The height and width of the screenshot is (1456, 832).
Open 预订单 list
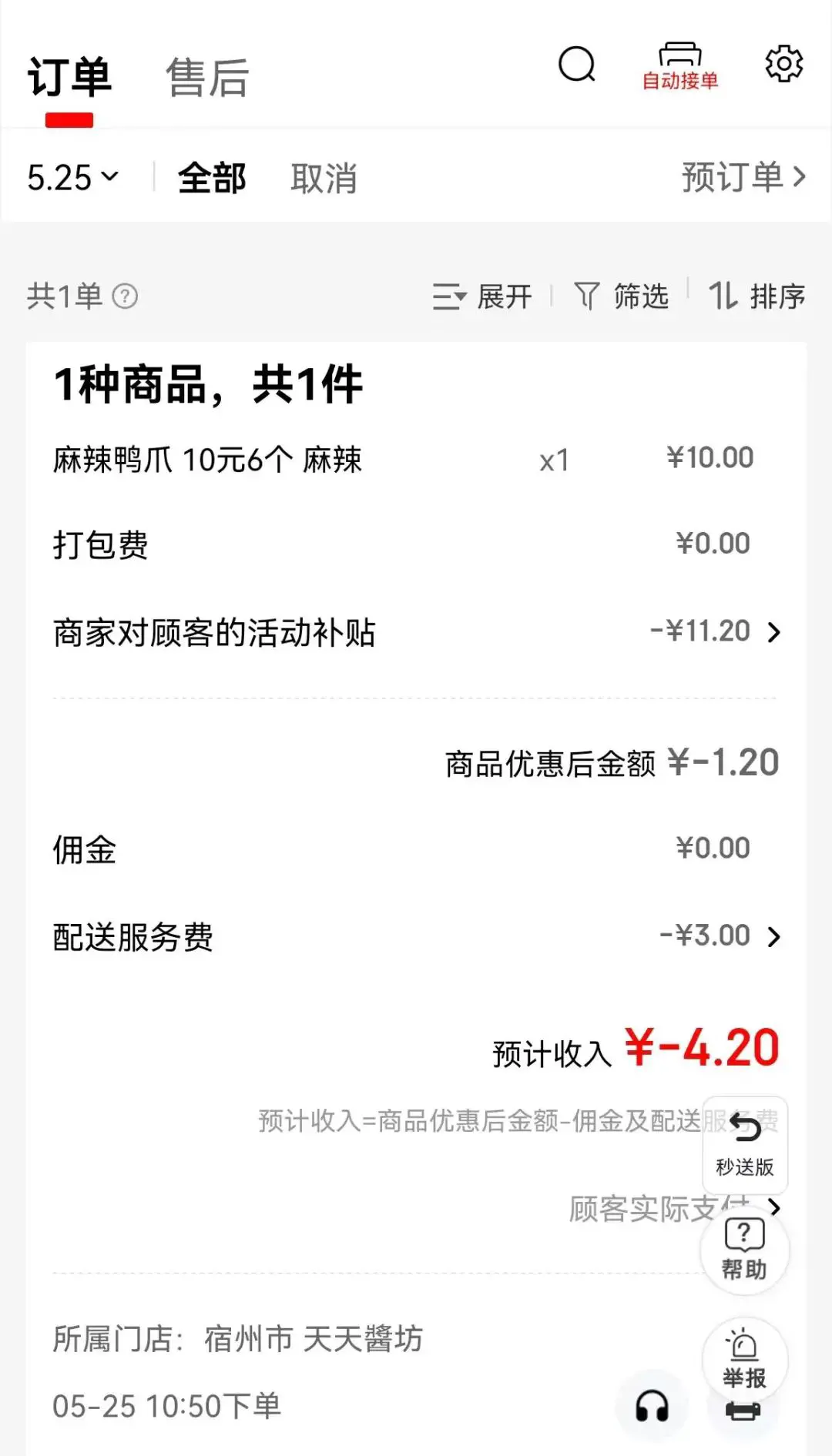coord(743,177)
